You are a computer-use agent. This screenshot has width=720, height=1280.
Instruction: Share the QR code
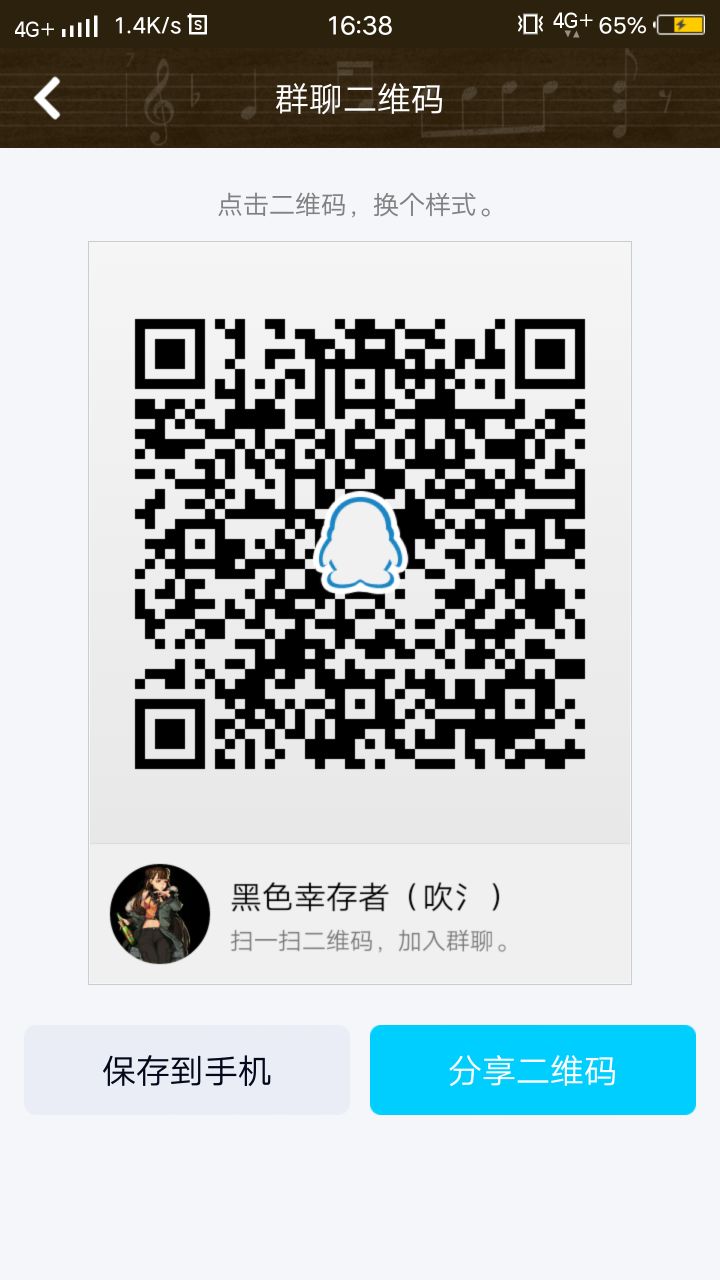pos(533,1070)
